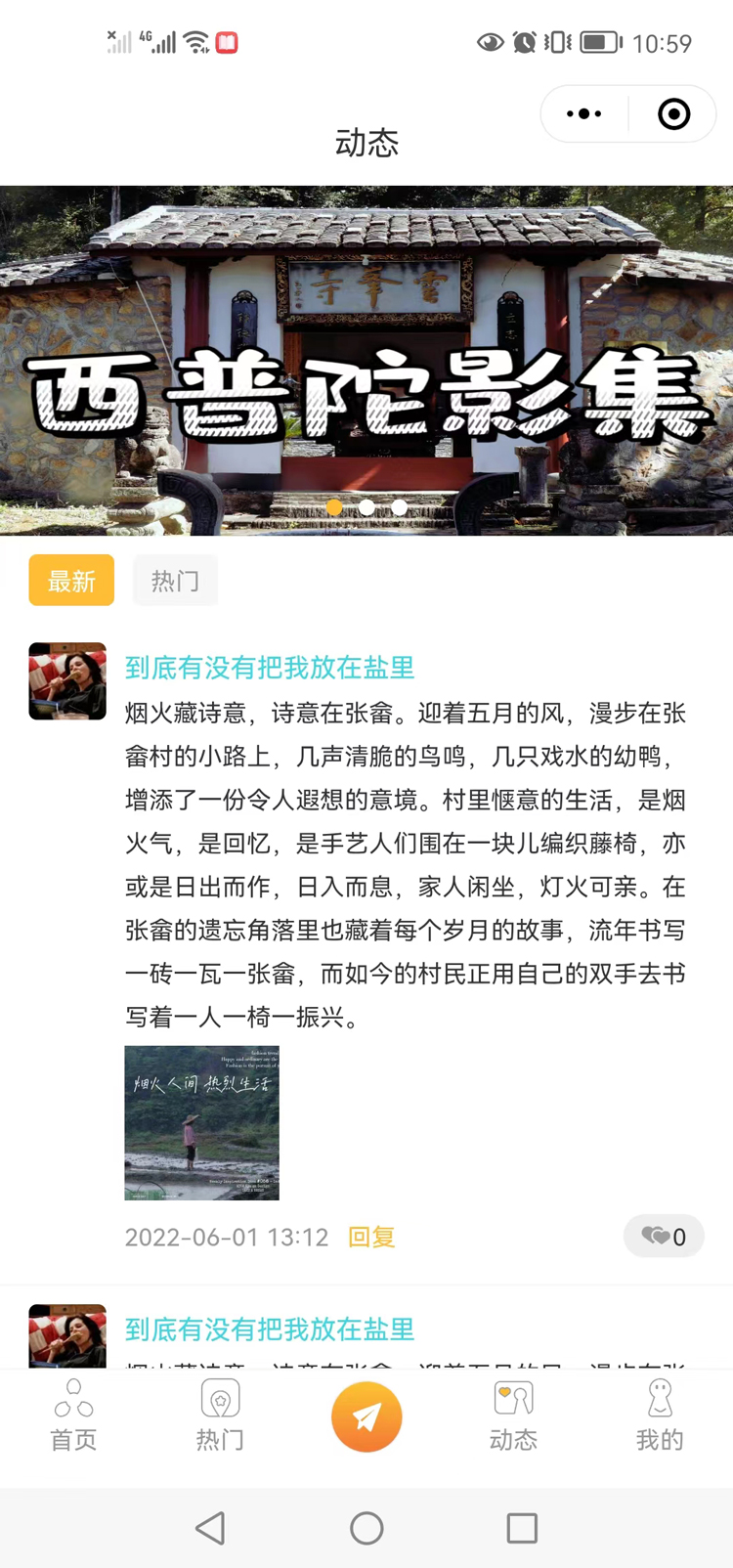Open the first post author's avatar

click(x=67, y=681)
